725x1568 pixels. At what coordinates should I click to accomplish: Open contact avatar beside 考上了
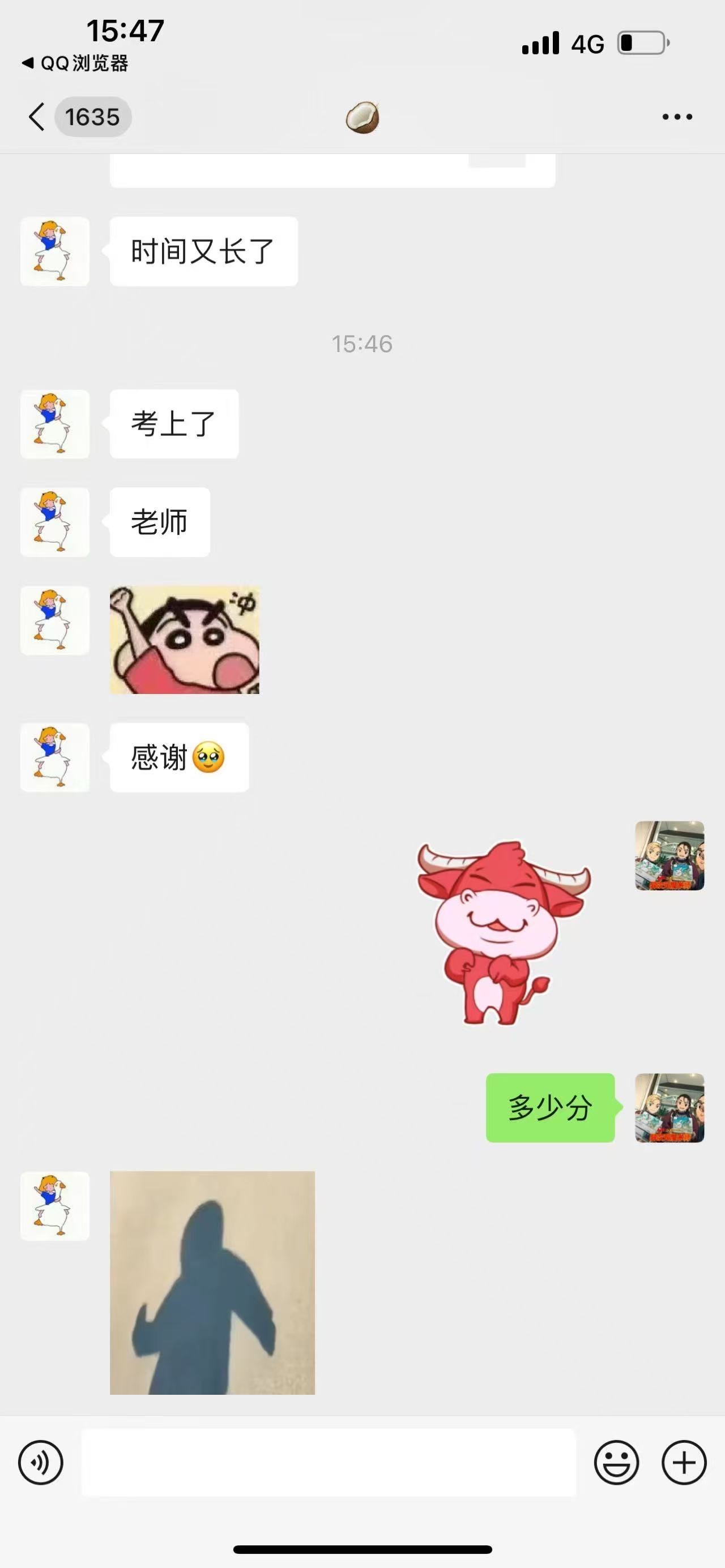[x=55, y=424]
